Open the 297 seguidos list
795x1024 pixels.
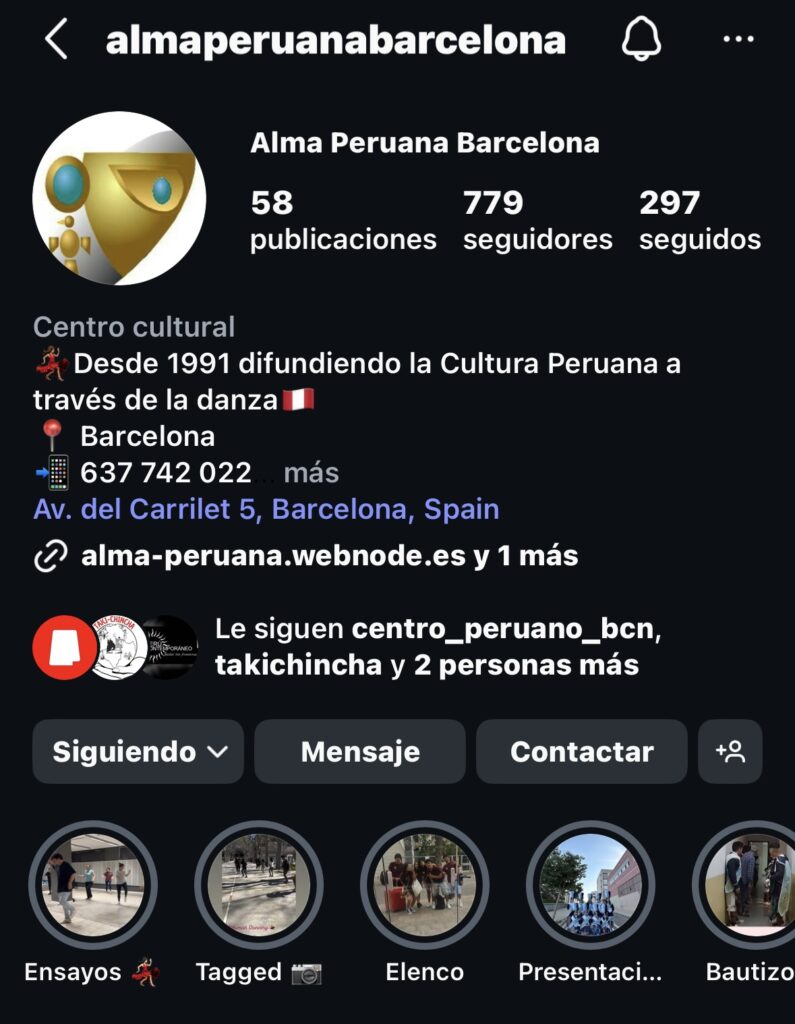pos(700,221)
